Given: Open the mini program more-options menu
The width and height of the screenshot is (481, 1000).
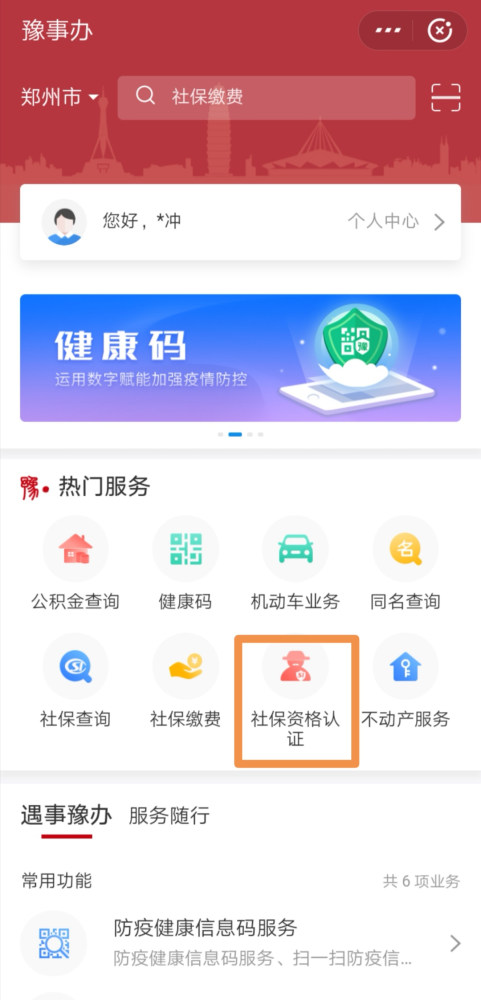Looking at the screenshot, I should [x=387, y=31].
